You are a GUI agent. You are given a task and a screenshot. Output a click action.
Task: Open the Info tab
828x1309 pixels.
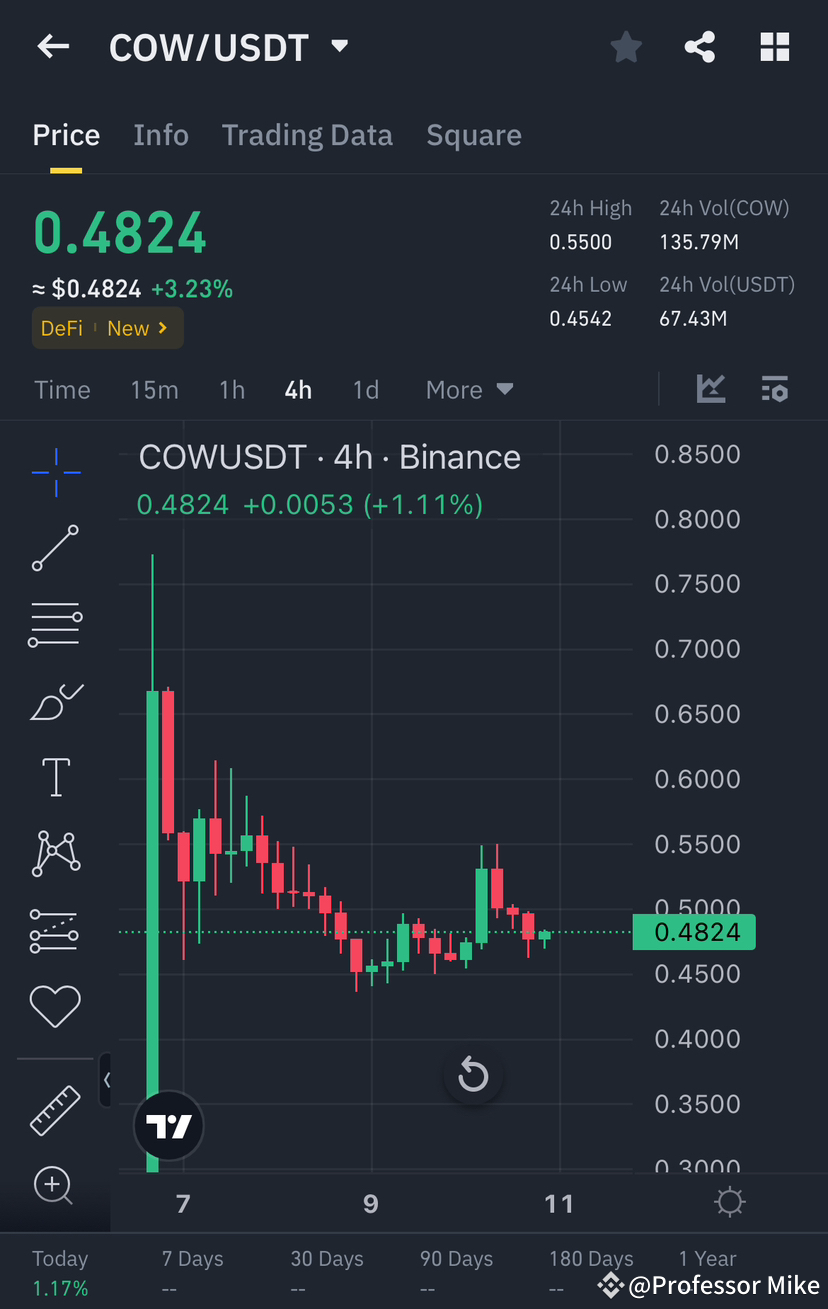click(x=161, y=135)
